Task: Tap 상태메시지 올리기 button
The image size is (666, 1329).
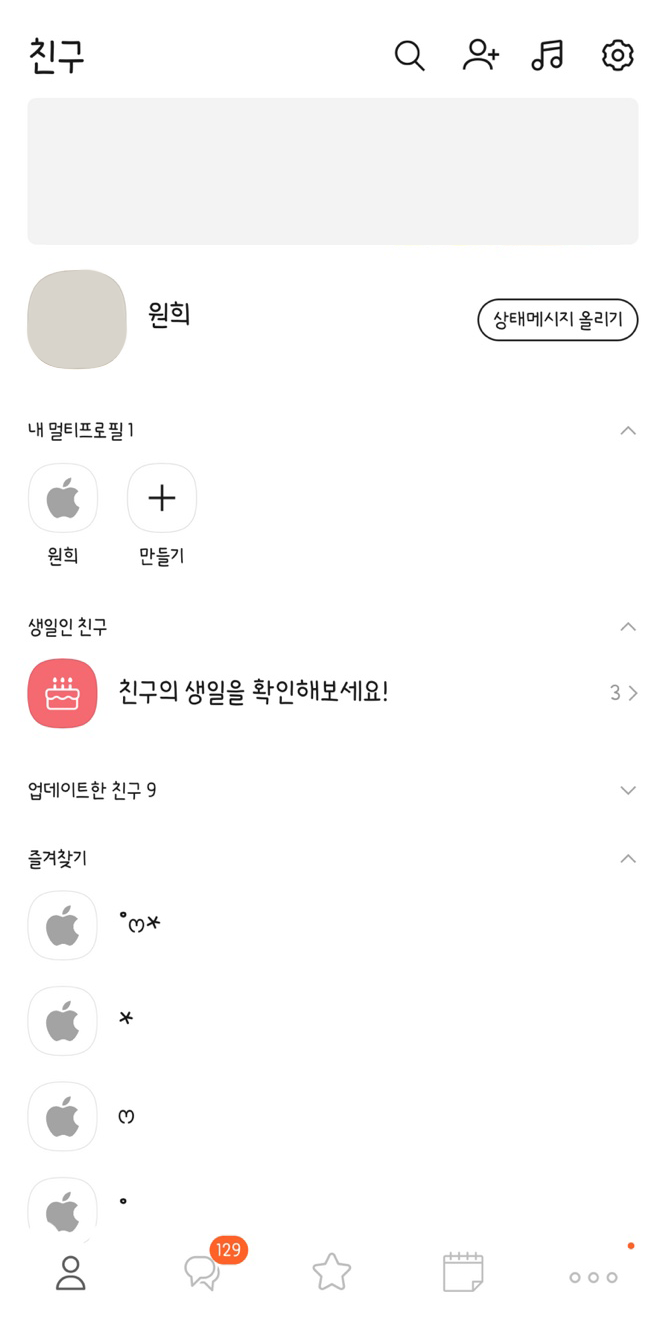Action: click(x=557, y=320)
